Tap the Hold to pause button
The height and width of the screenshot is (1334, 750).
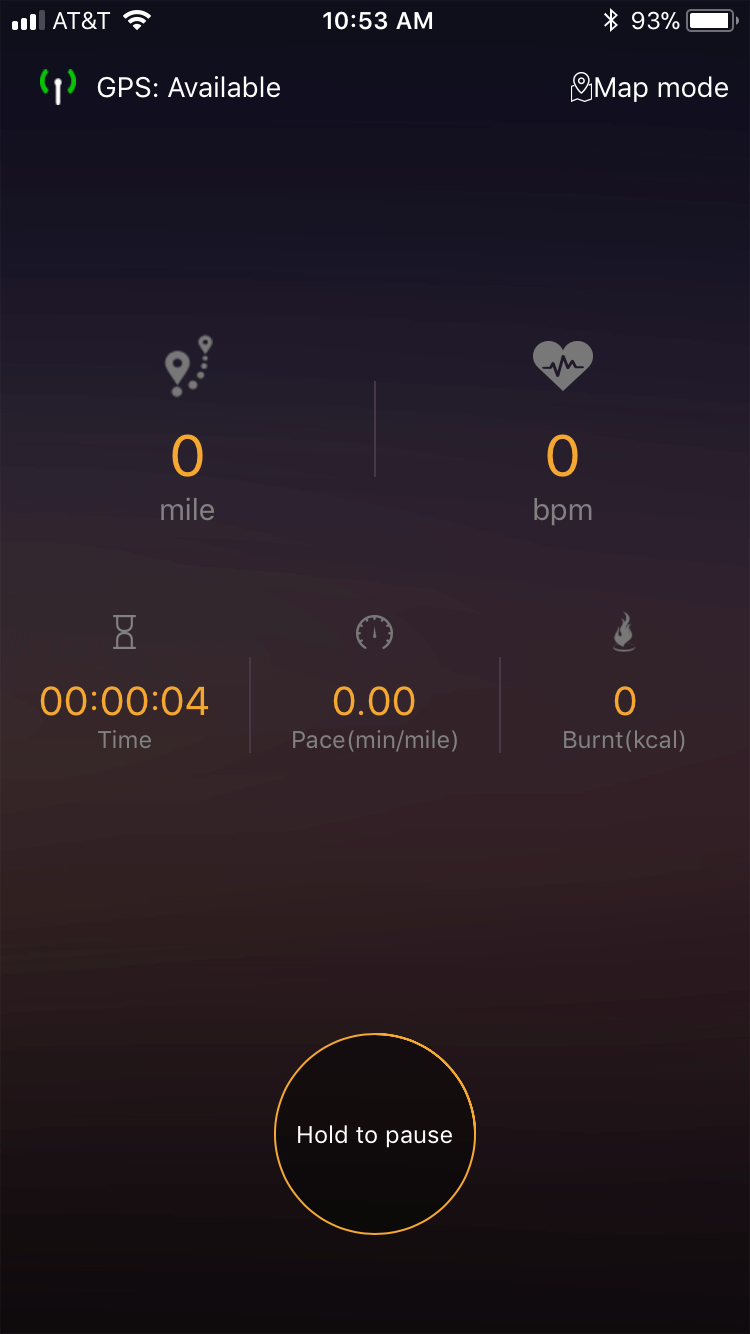click(x=375, y=1134)
